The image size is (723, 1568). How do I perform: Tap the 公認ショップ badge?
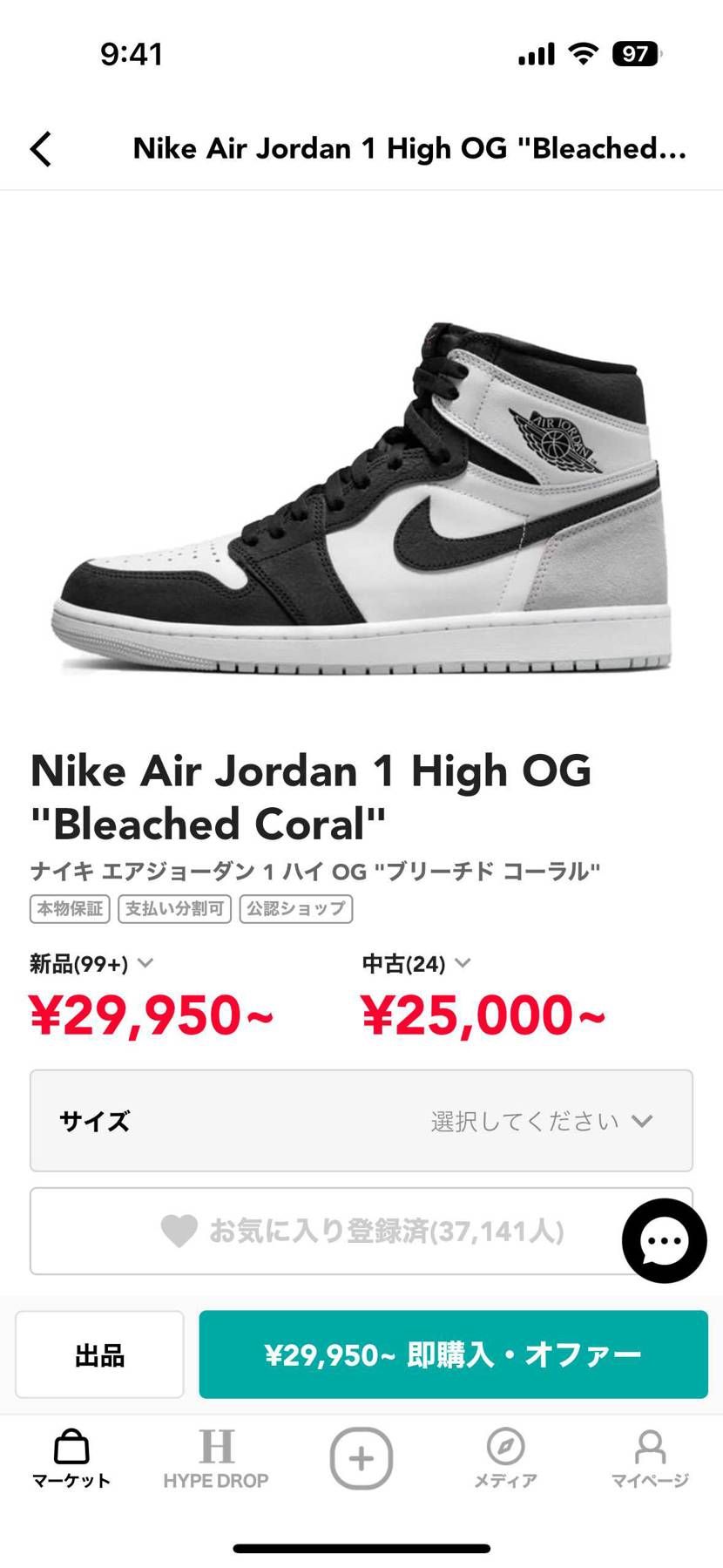point(295,909)
